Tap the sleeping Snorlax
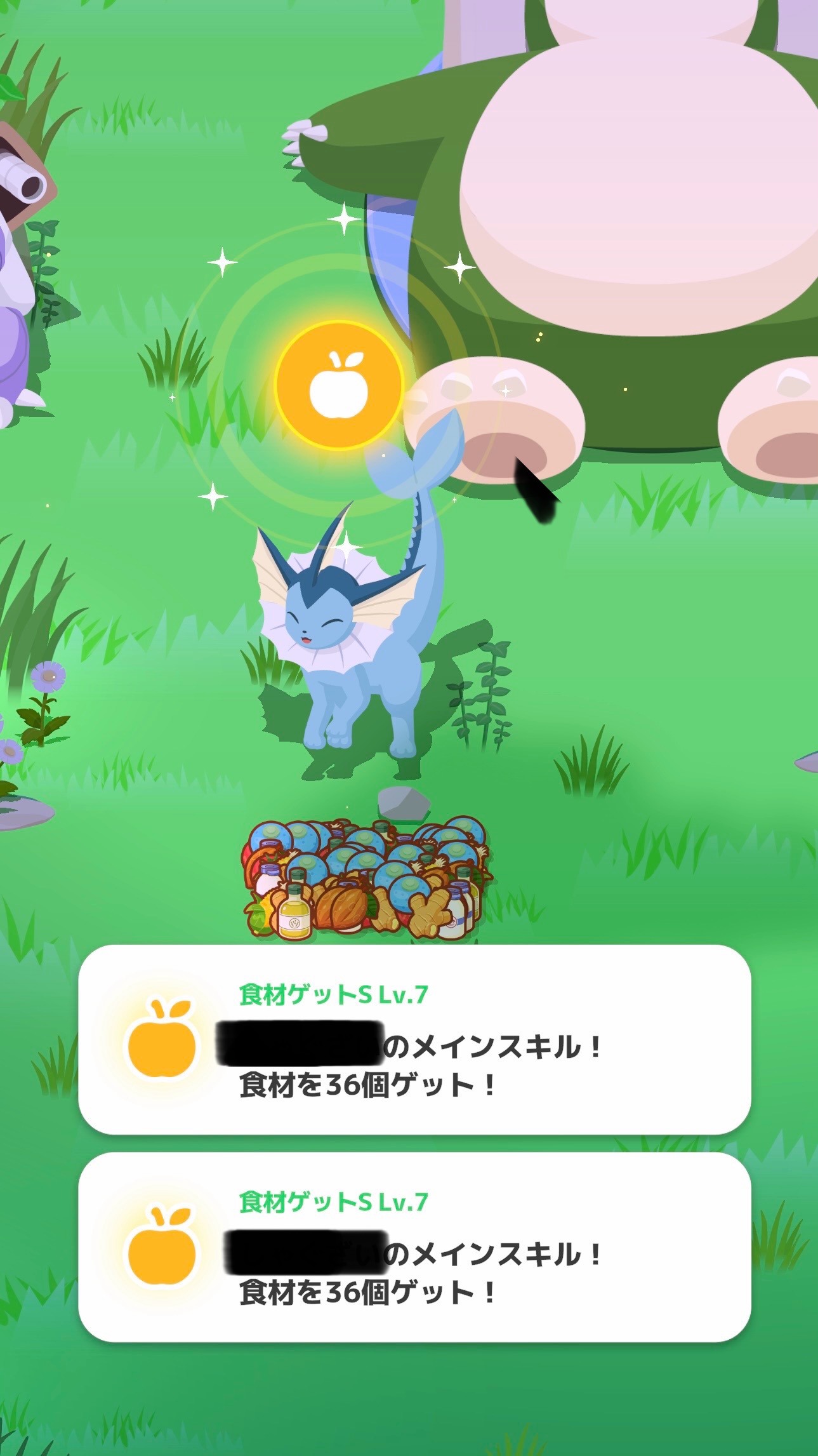Screen dimensions: 818x1456 [590, 241]
